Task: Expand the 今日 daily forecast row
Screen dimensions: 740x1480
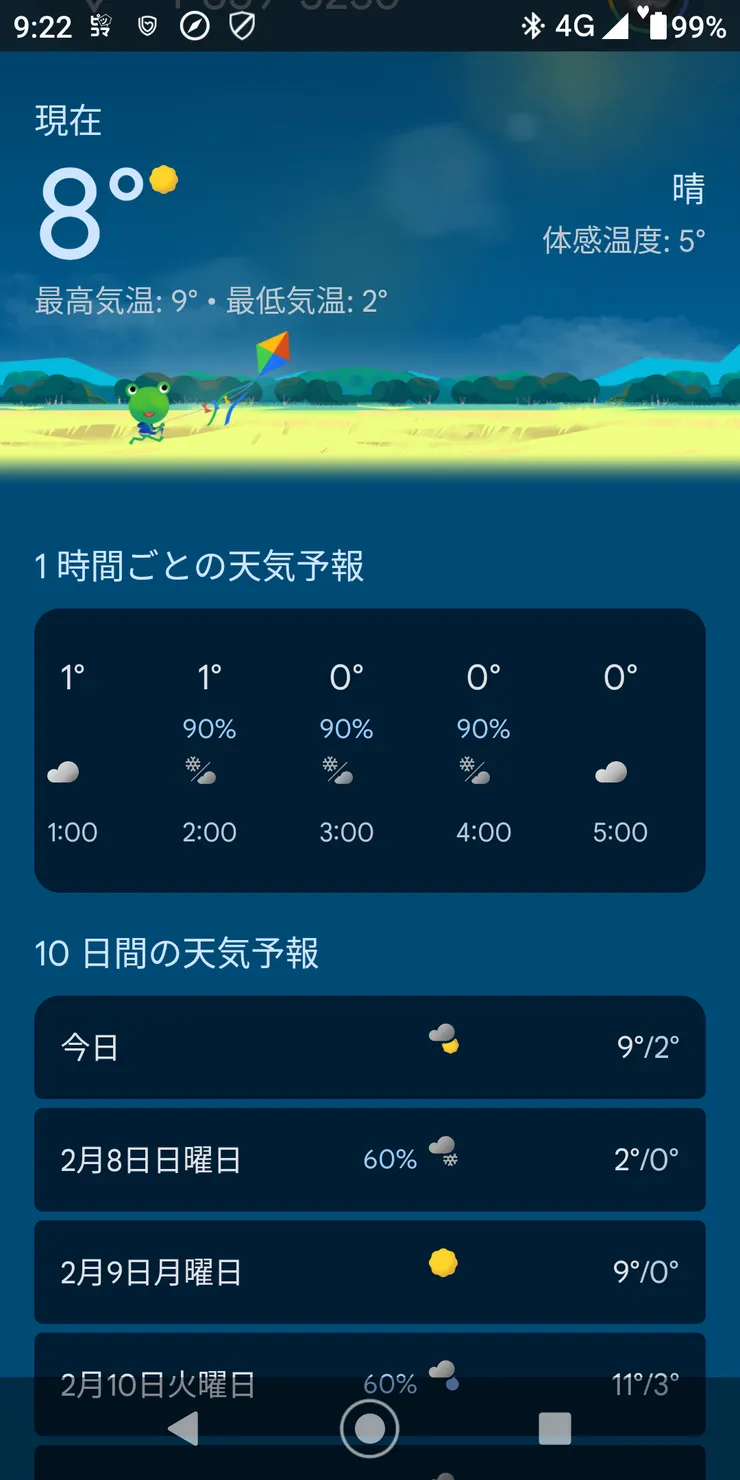Action: [x=370, y=1048]
